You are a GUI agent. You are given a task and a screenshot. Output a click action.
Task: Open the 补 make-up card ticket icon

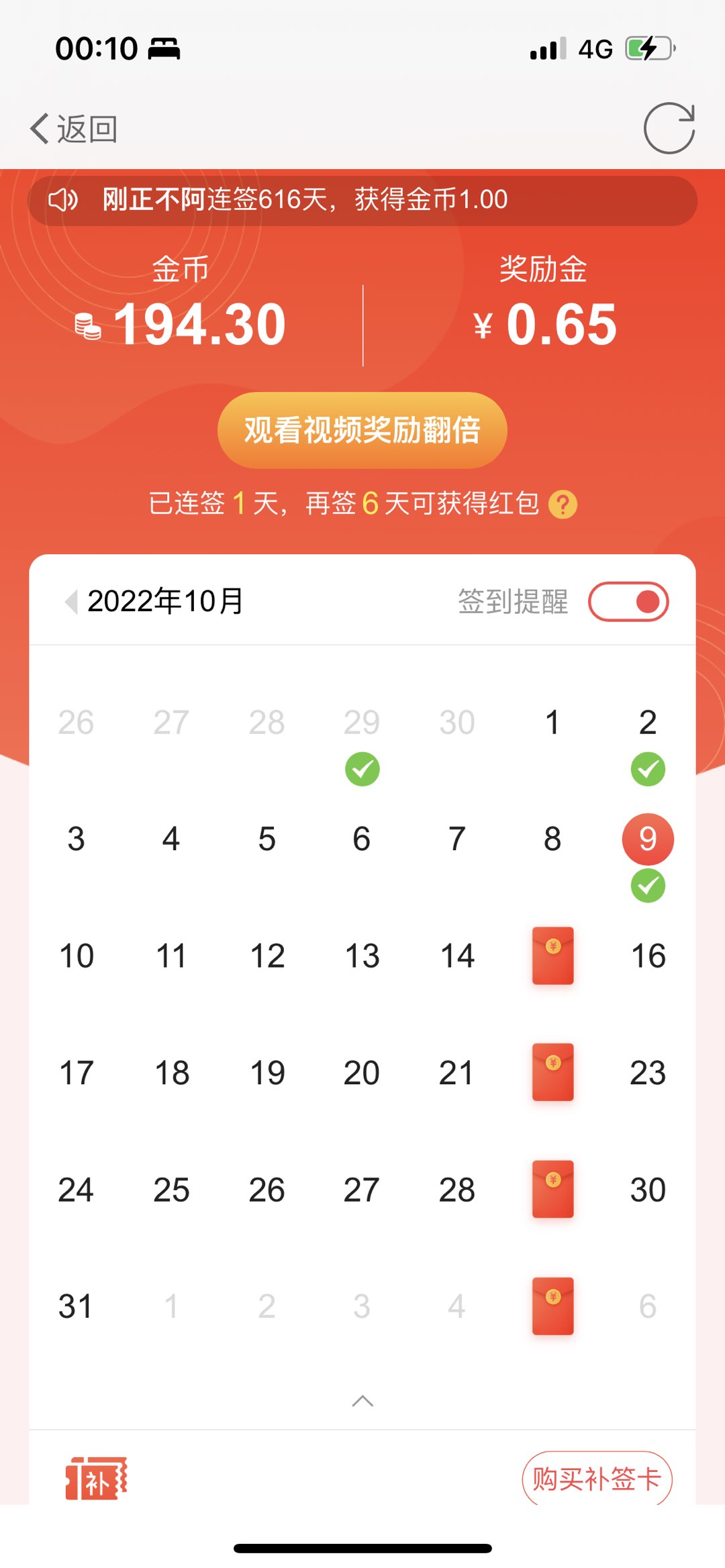coord(97,1479)
